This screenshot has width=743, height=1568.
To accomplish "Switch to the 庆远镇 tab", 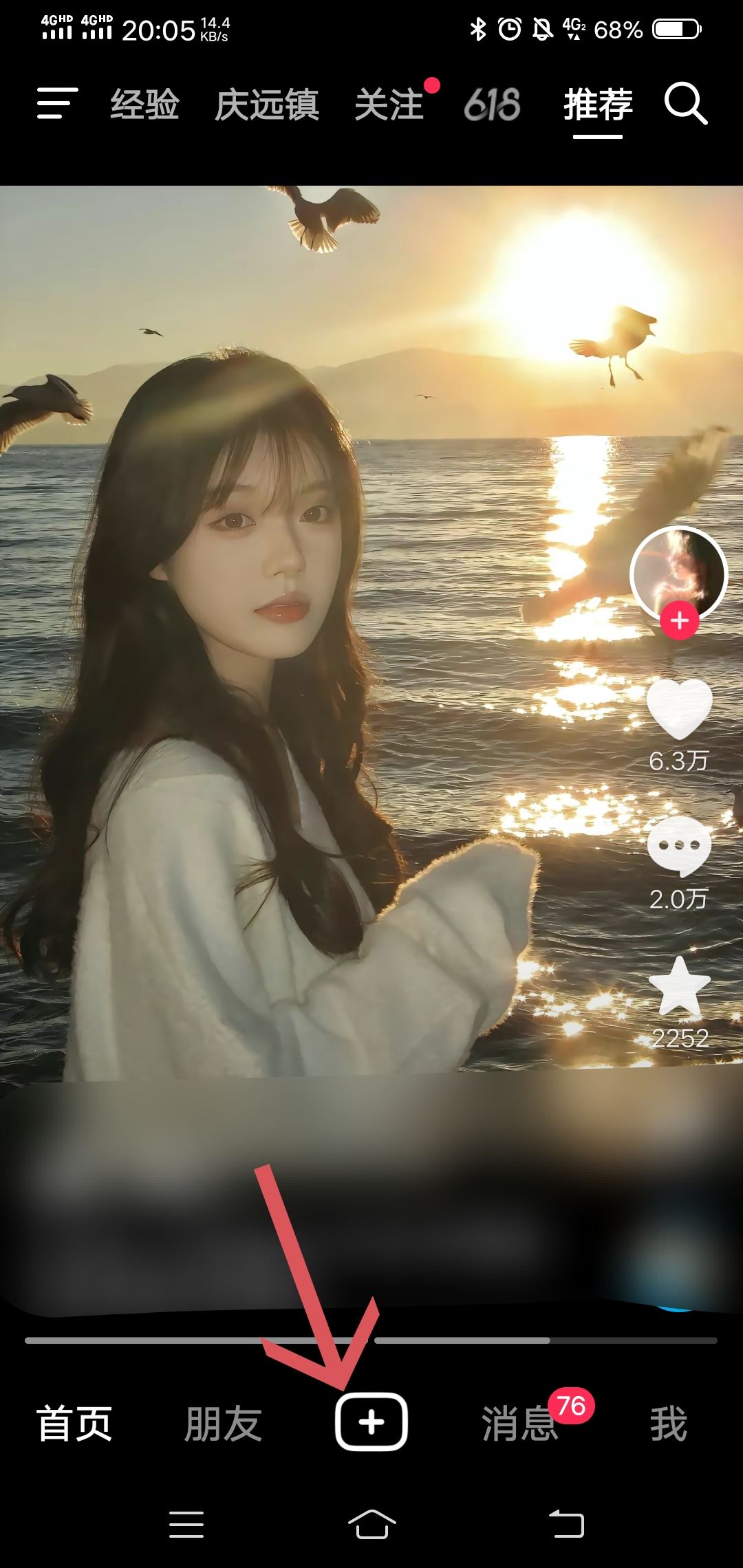I will (x=266, y=105).
